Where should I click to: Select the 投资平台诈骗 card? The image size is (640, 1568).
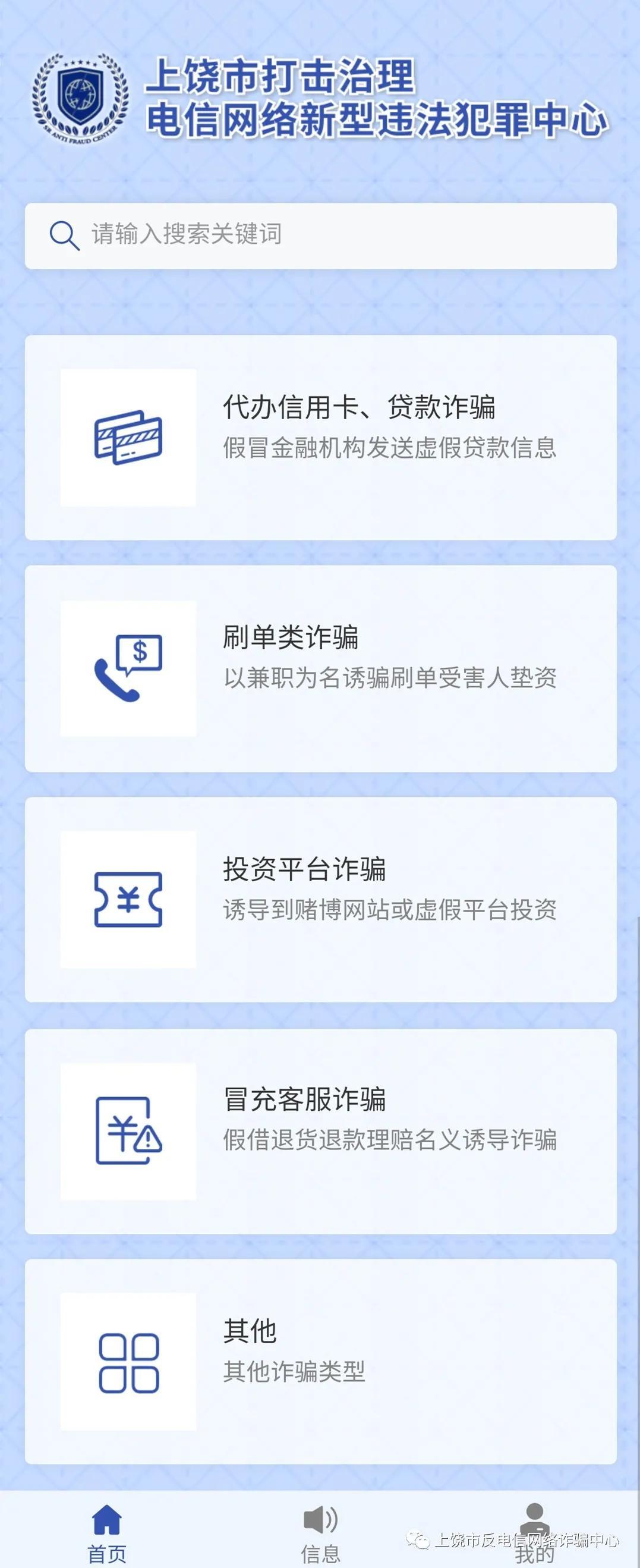click(x=321, y=900)
